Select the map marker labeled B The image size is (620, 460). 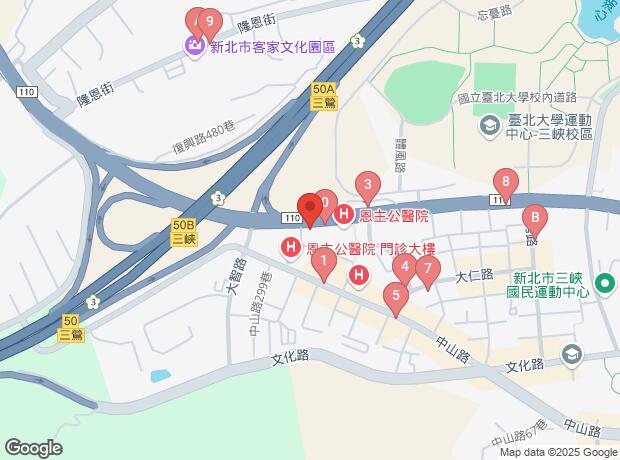[x=534, y=218]
